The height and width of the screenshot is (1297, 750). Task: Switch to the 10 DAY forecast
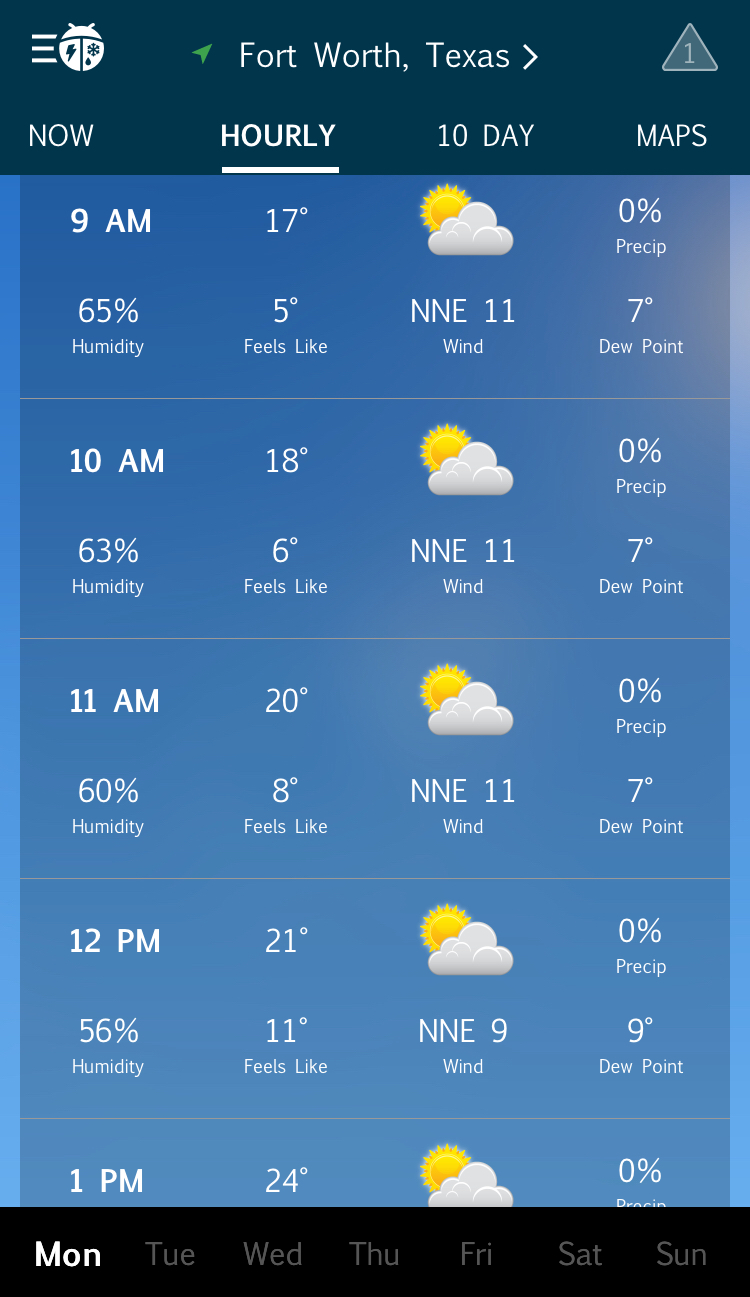(x=485, y=136)
